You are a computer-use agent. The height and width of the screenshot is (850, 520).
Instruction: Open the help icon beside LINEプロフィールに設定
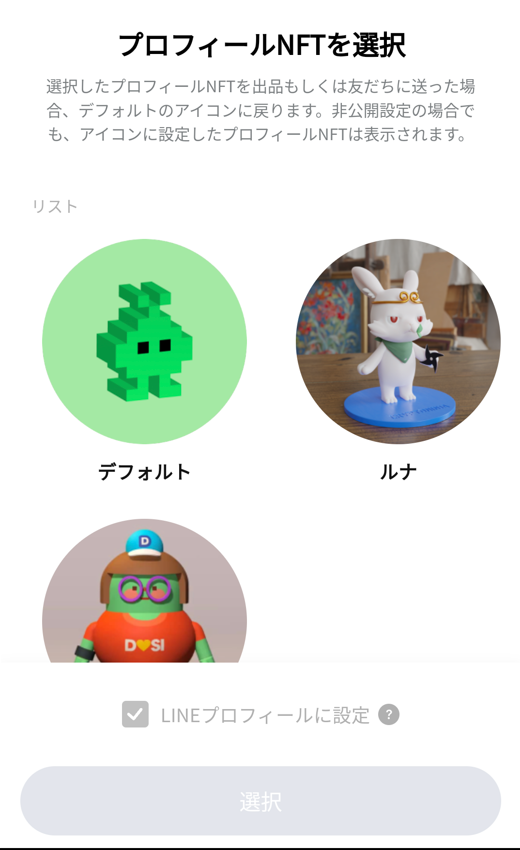(389, 714)
